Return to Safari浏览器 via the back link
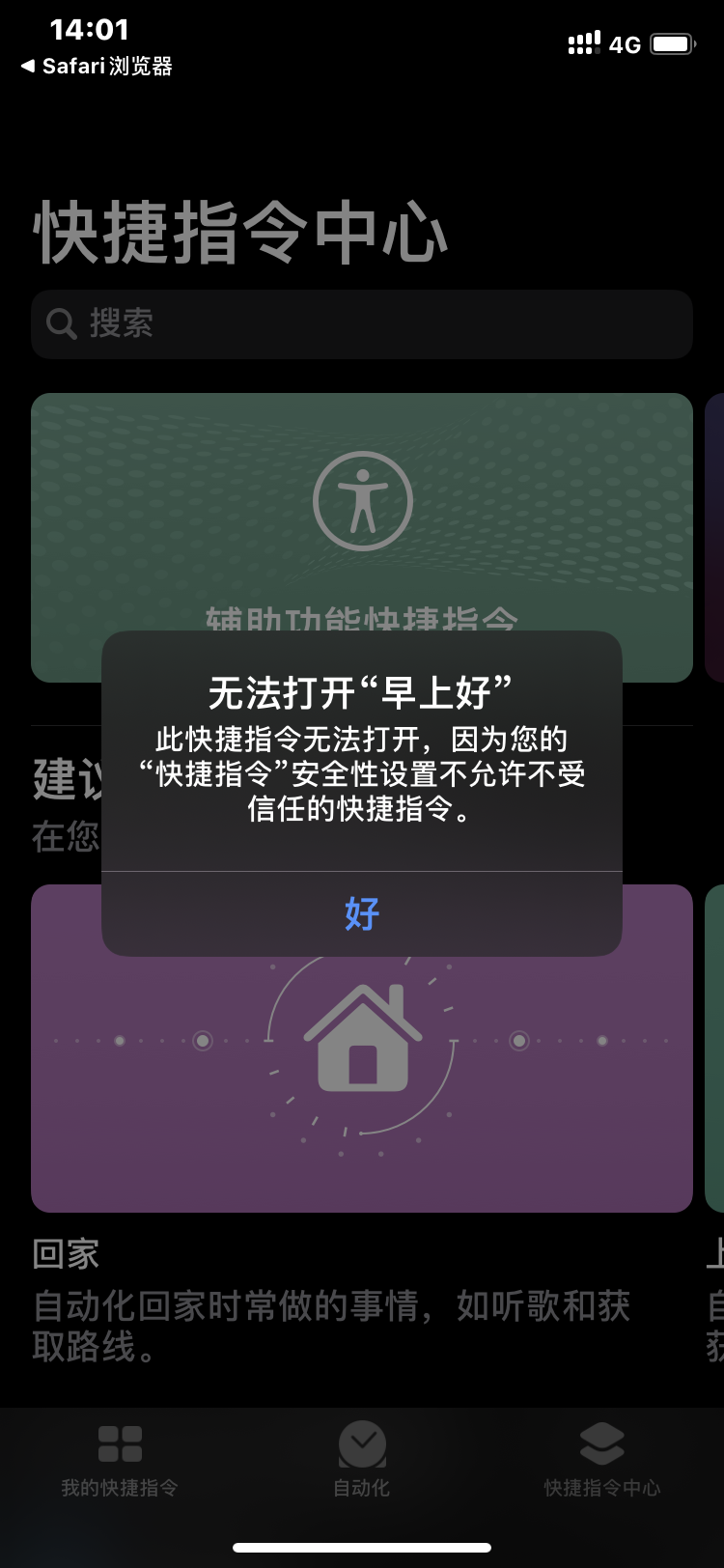The width and height of the screenshot is (724, 1568). pos(97,66)
